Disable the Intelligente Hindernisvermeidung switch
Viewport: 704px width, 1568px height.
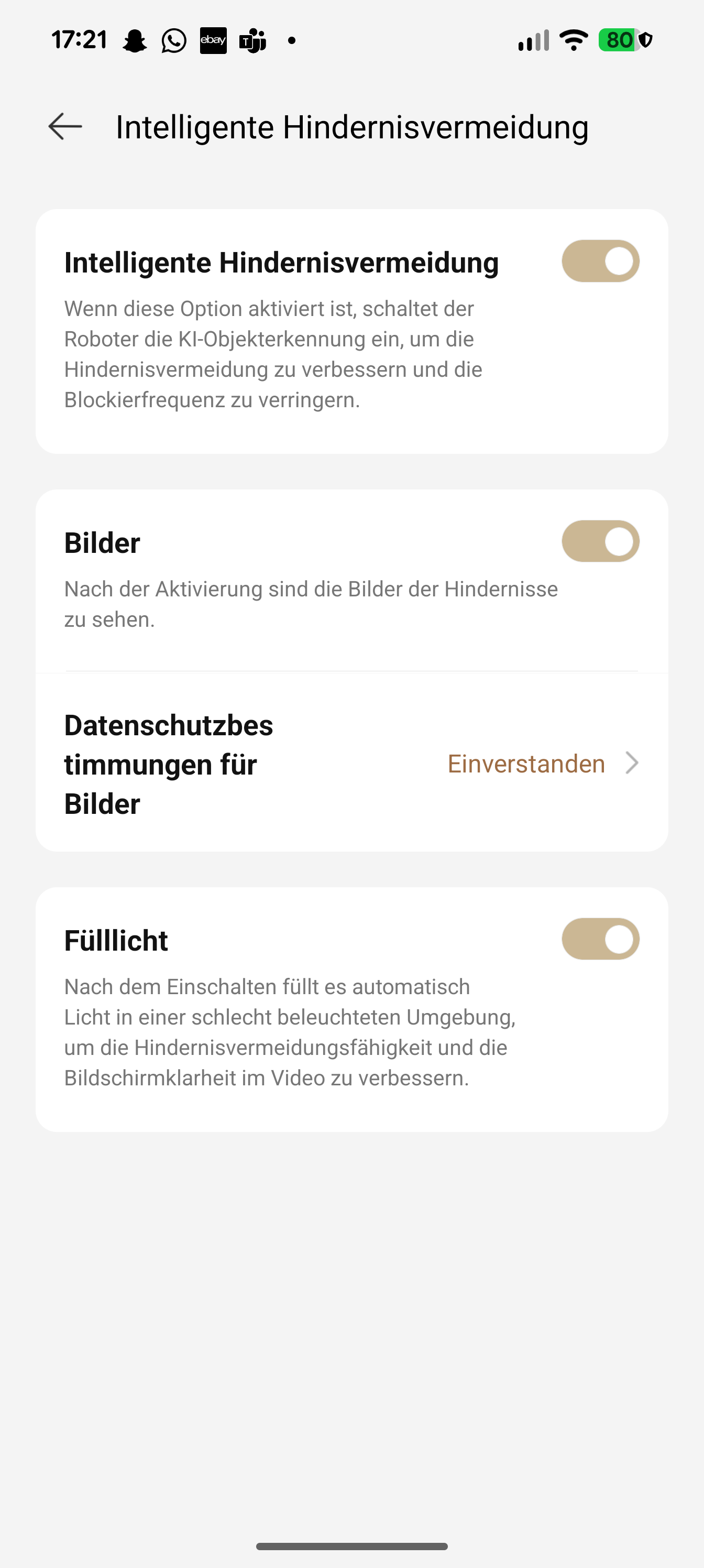[600, 261]
